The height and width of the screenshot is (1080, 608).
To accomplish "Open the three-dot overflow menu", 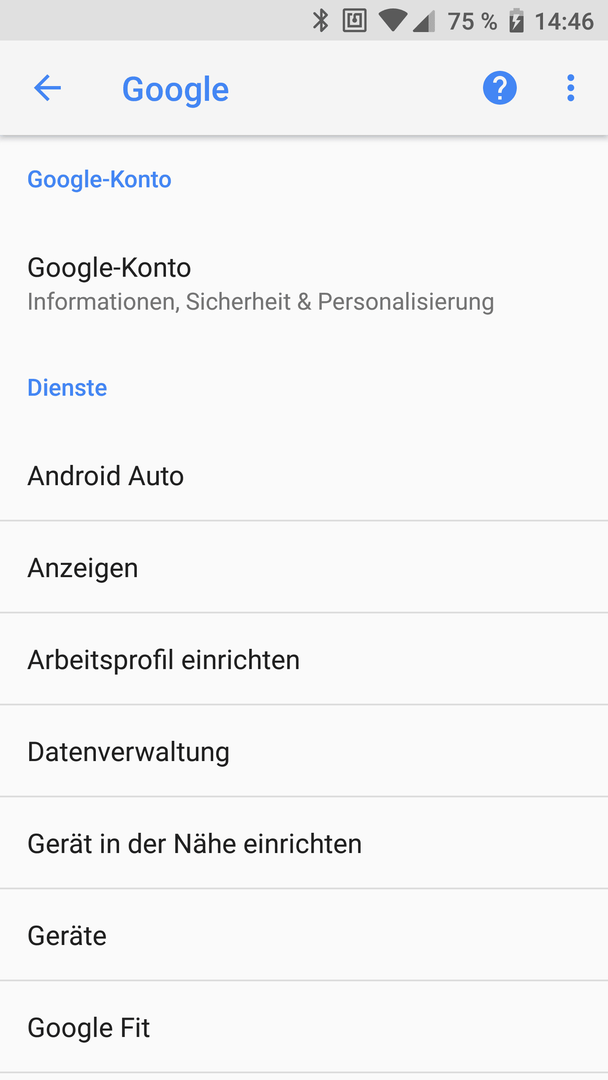I will point(570,88).
